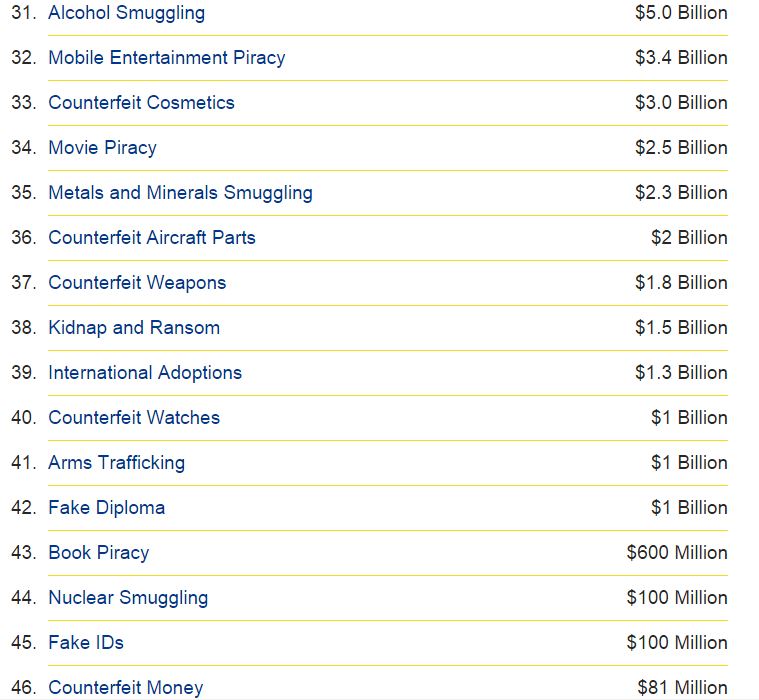View the Movie Piracy entry
Image resolution: width=759 pixels, height=700 pixels.
(x=103, y=148)
